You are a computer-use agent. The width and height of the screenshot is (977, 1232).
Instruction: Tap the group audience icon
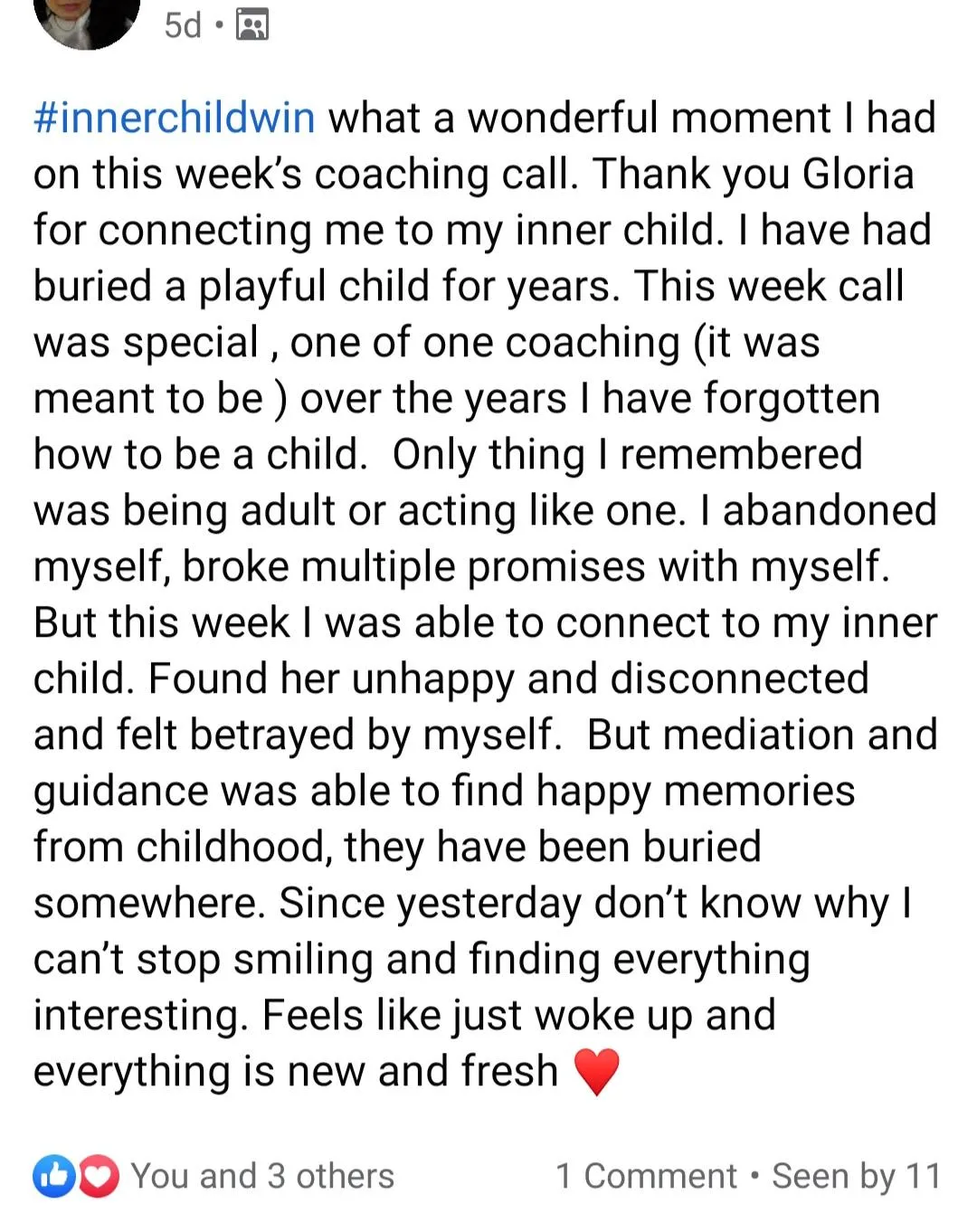251,24
